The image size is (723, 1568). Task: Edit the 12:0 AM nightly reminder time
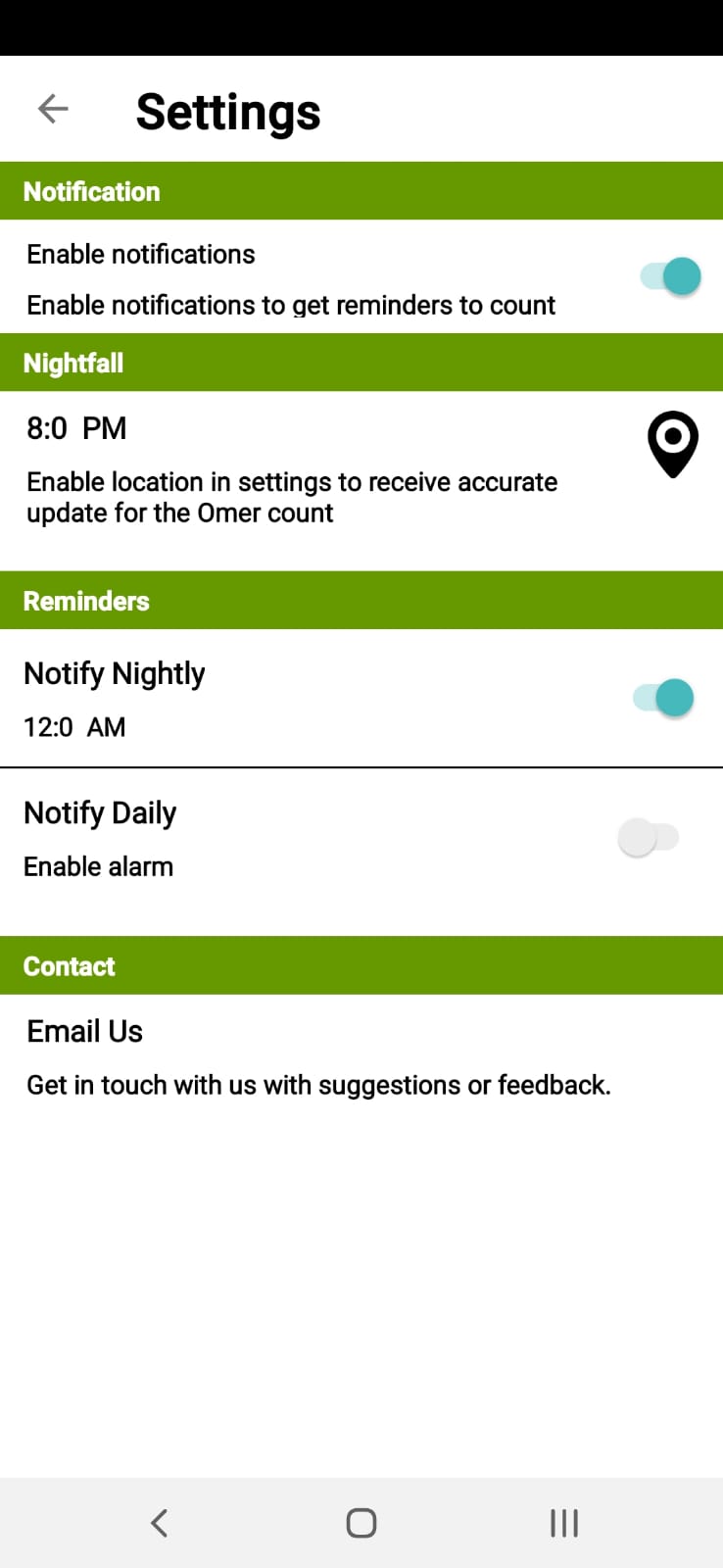tap(74, 727)
